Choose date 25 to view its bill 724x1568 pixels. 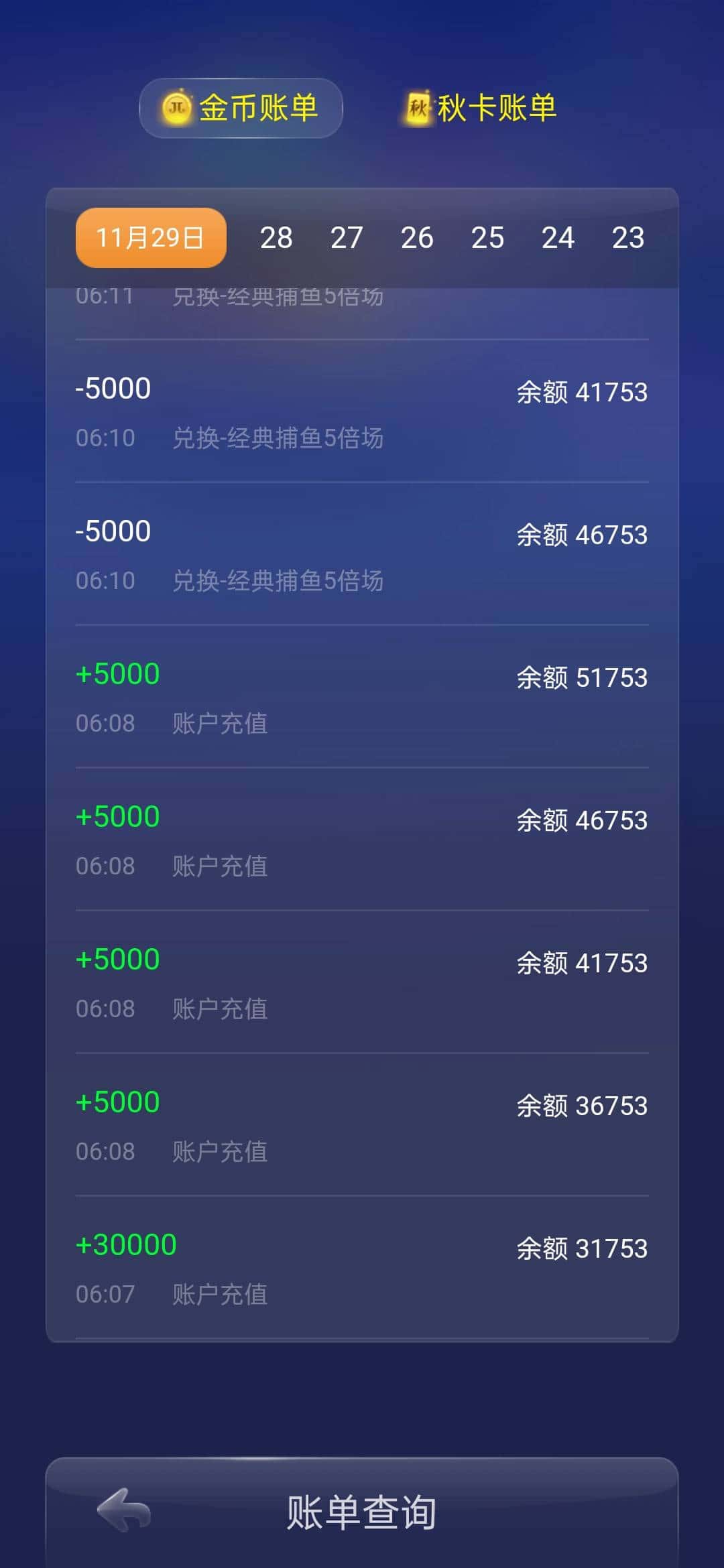coord(489,238)
